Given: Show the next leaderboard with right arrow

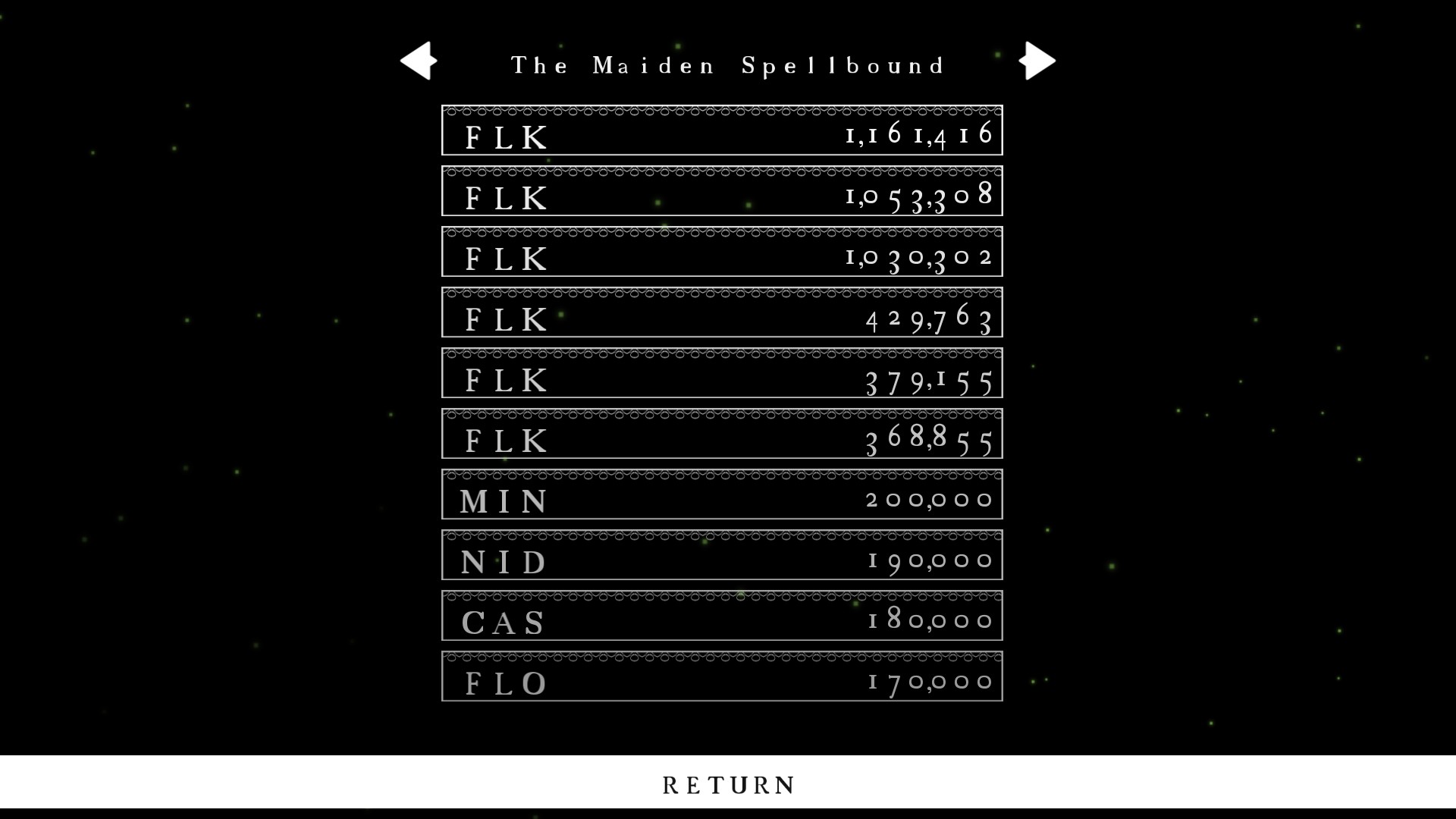Looking at the screenshot, I should (x=1037, y=61).
